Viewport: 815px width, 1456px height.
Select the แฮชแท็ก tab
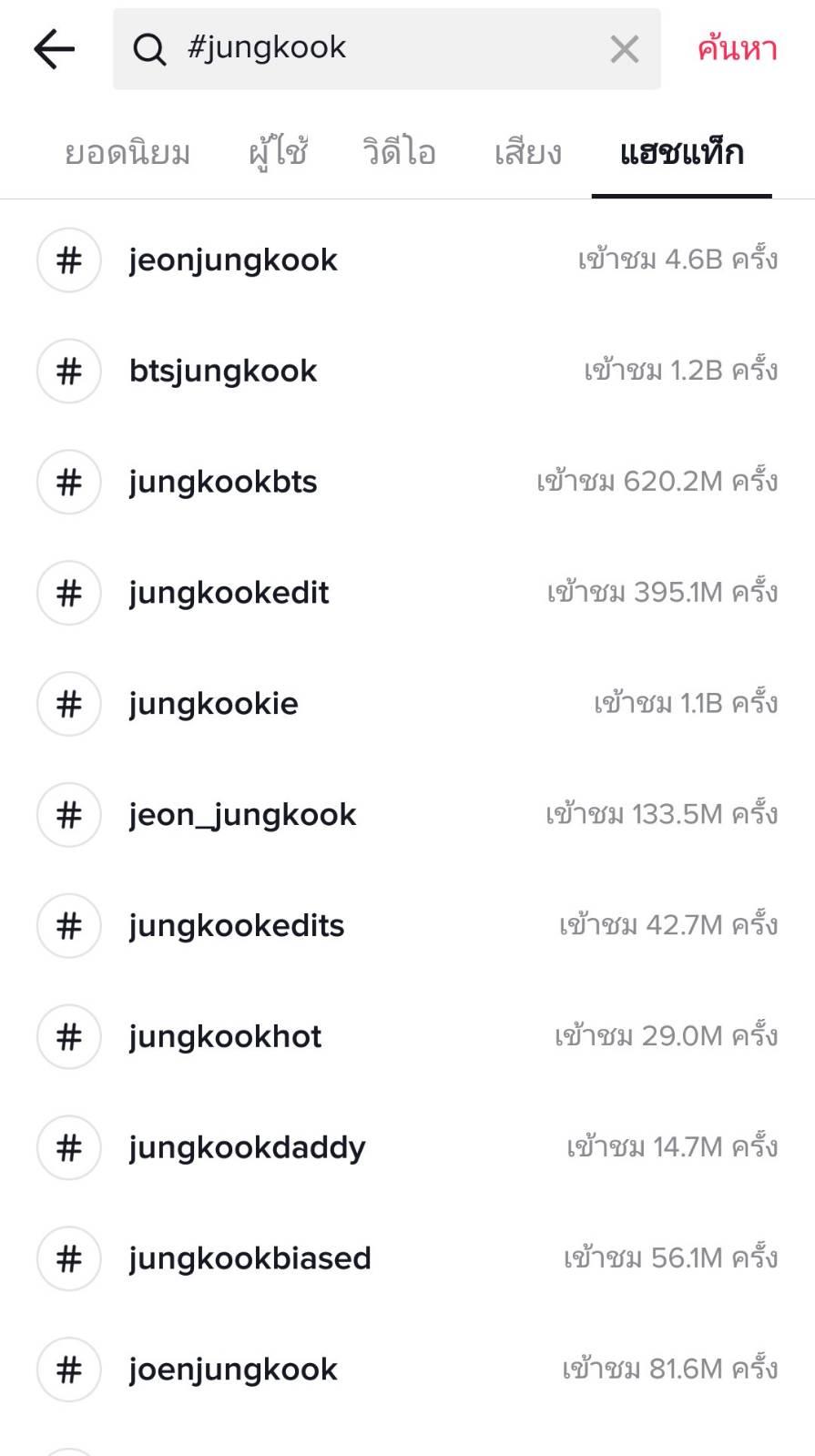click(x=681, y=153)
